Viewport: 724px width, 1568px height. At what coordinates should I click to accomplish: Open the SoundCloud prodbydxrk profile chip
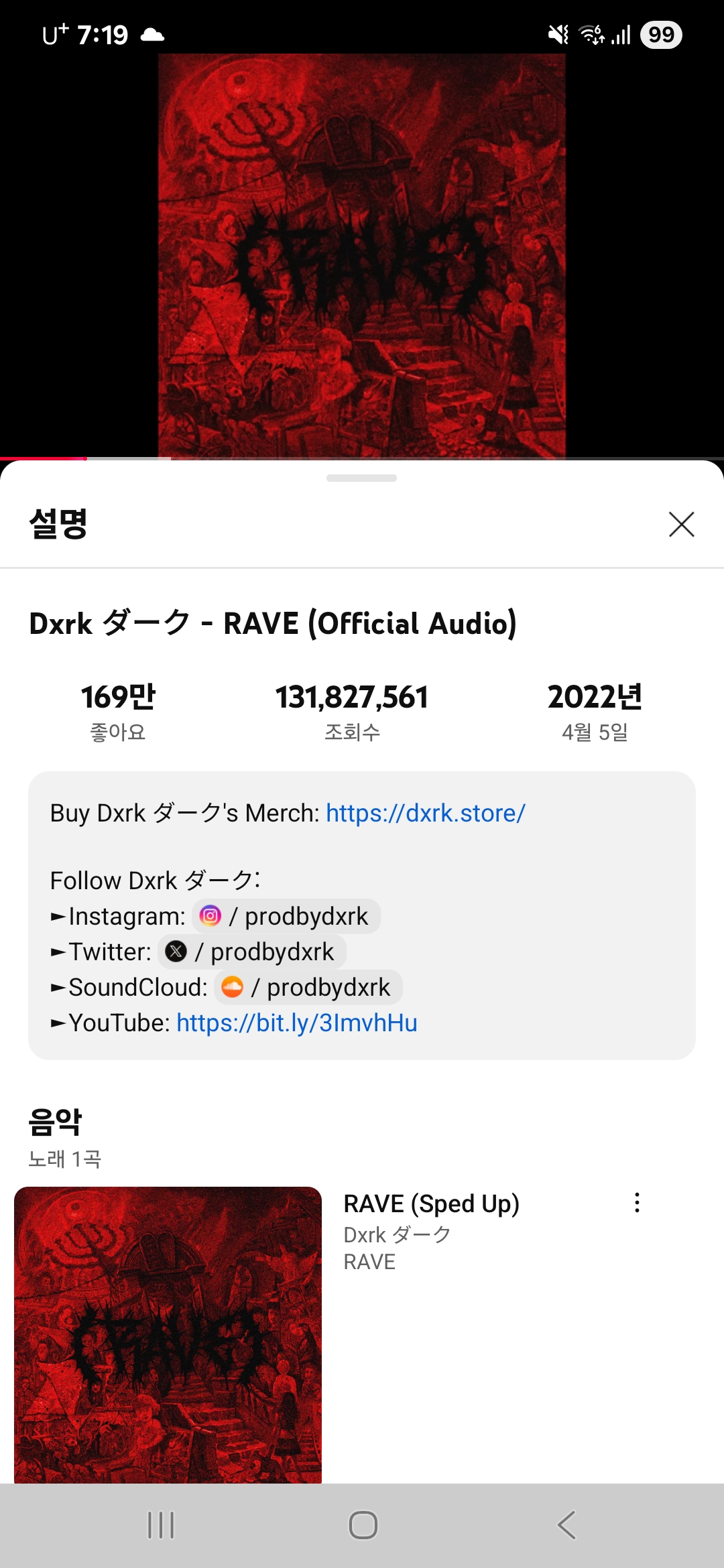tap(308, 987)
